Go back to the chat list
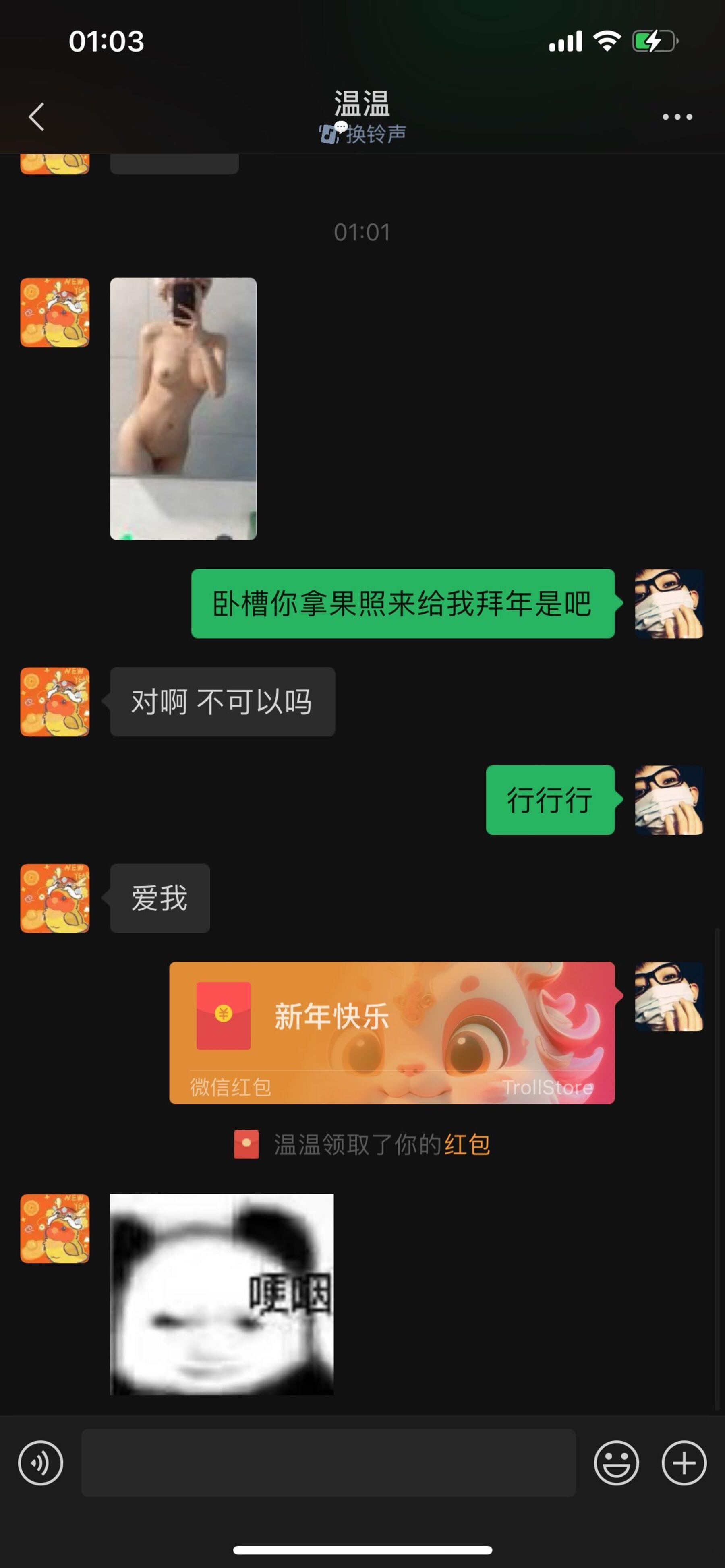The width and height of the screenshot is (725, 1568). point(37,116)
